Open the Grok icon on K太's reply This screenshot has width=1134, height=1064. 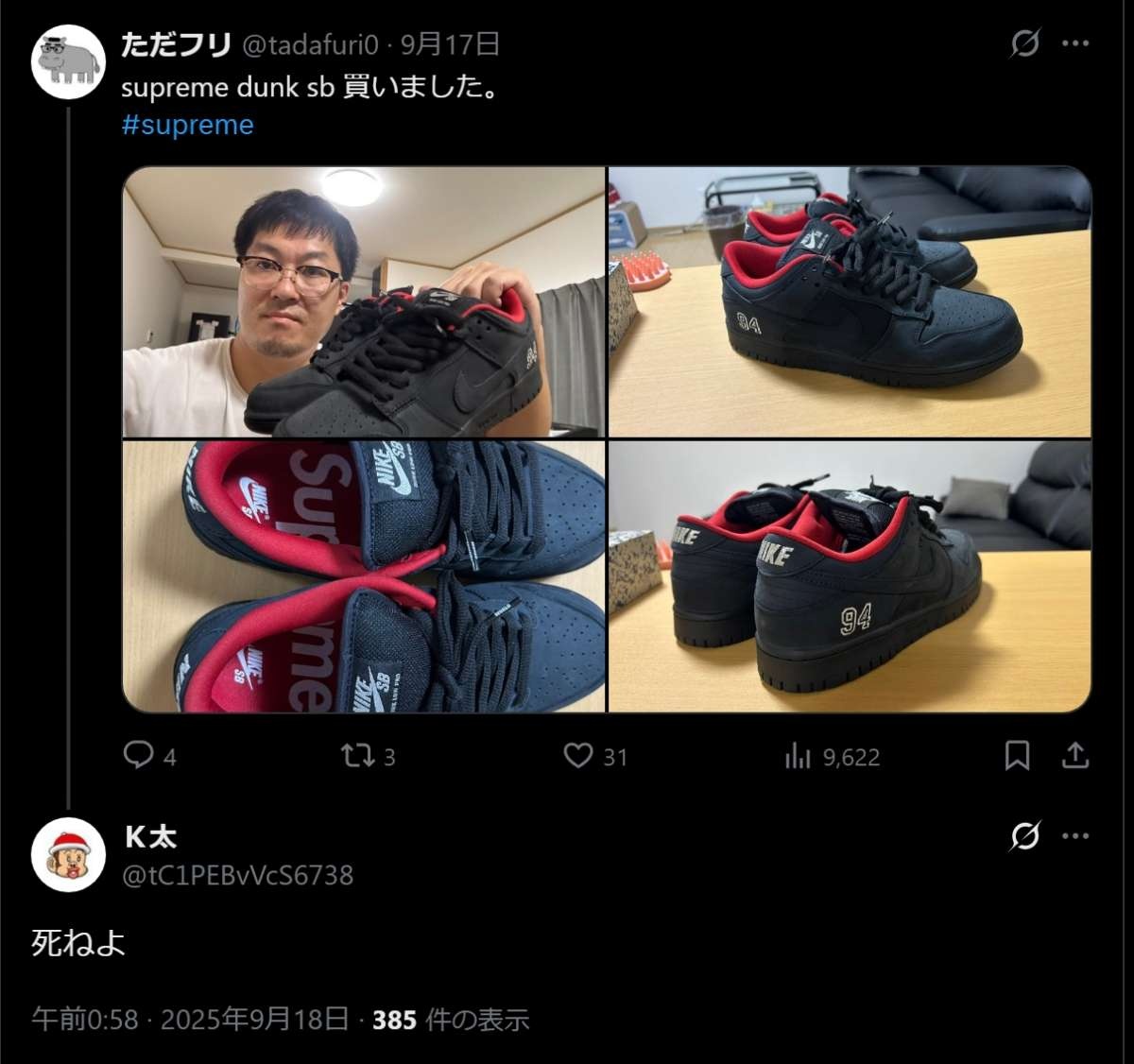[1025, 836]
